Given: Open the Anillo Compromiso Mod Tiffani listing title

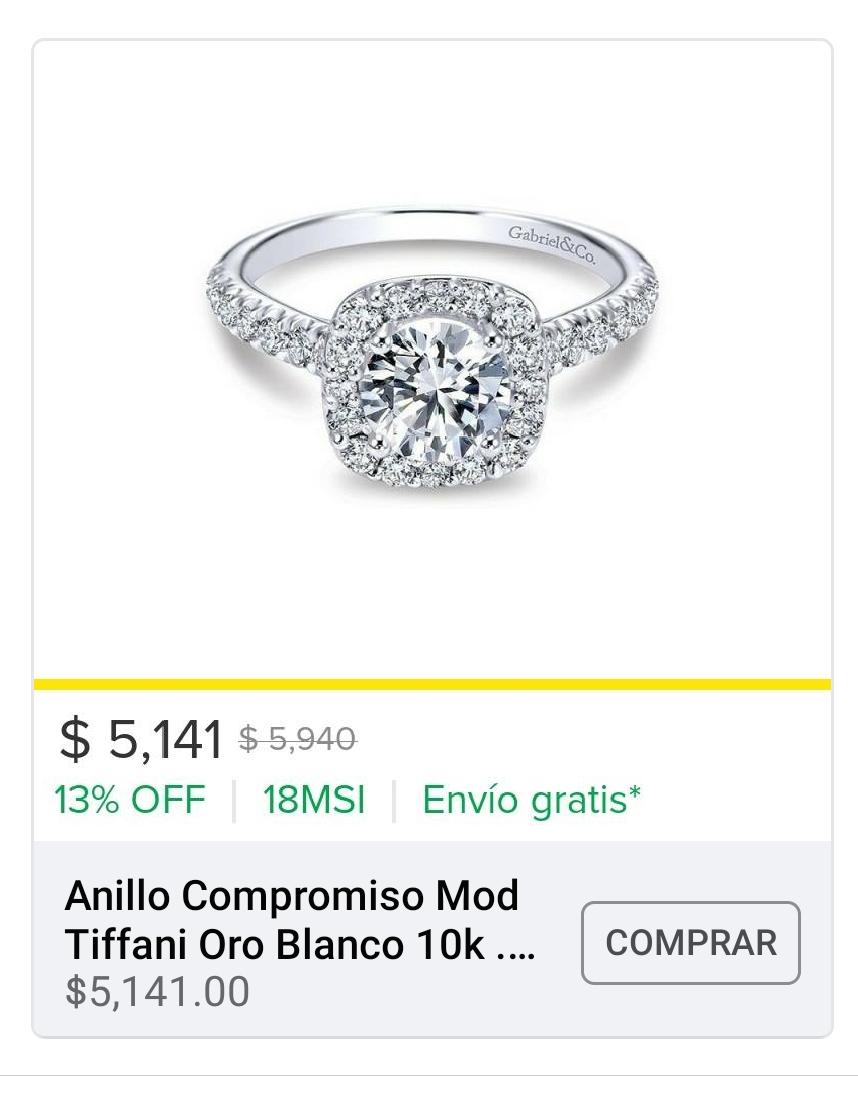Looking at the screenshot, I should (x=300, y=920).
